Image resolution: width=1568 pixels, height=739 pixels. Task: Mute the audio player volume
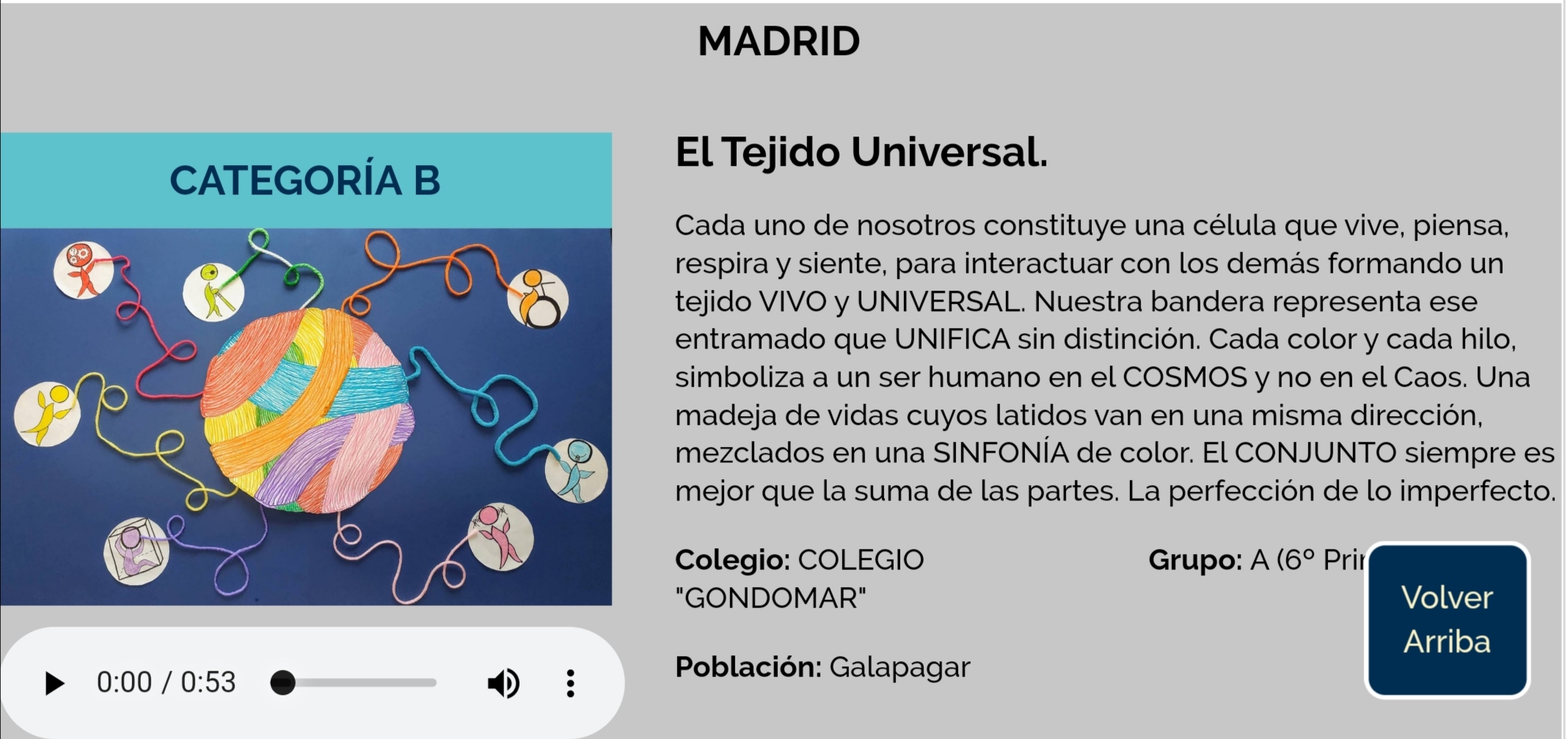pos(503,683)
